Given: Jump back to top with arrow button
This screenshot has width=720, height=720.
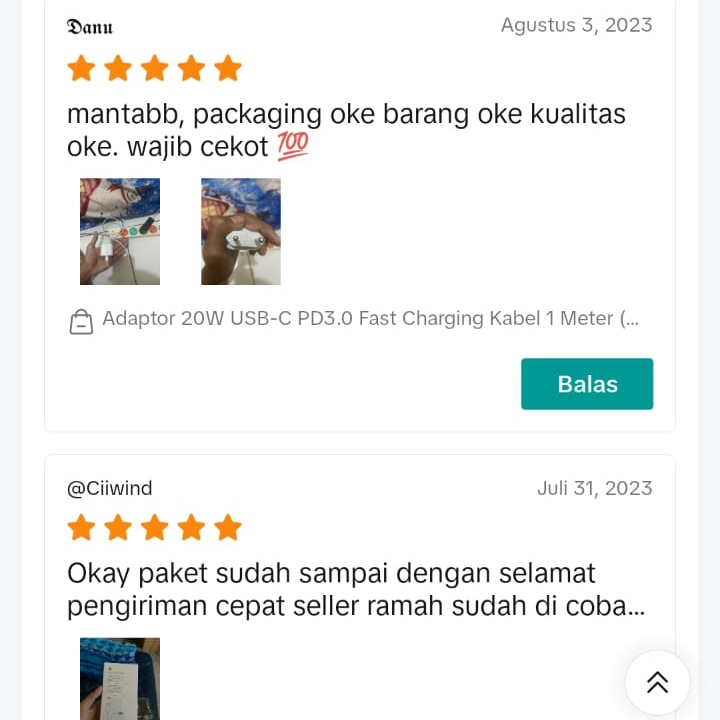Looking at the screenshot, I should 657,682.
